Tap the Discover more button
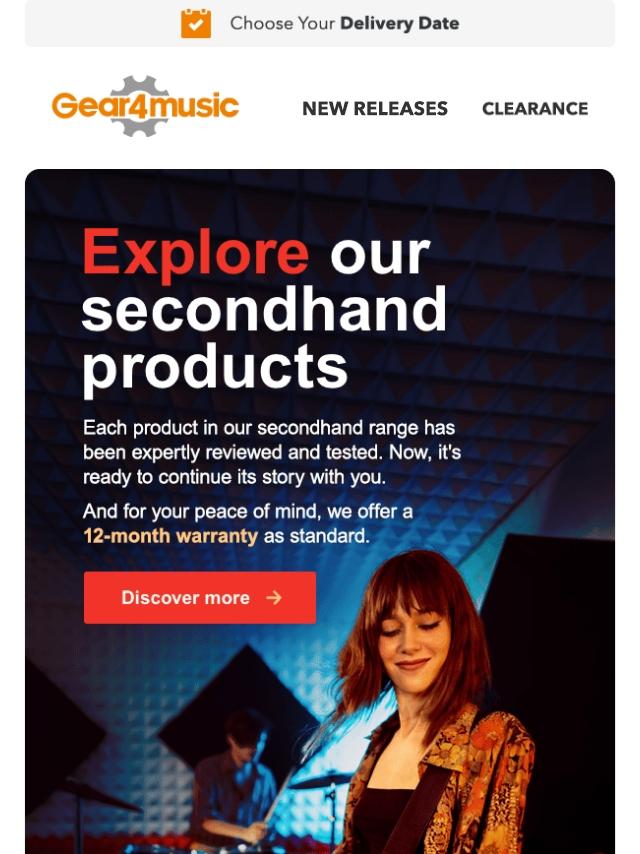 tap(200, 598)
